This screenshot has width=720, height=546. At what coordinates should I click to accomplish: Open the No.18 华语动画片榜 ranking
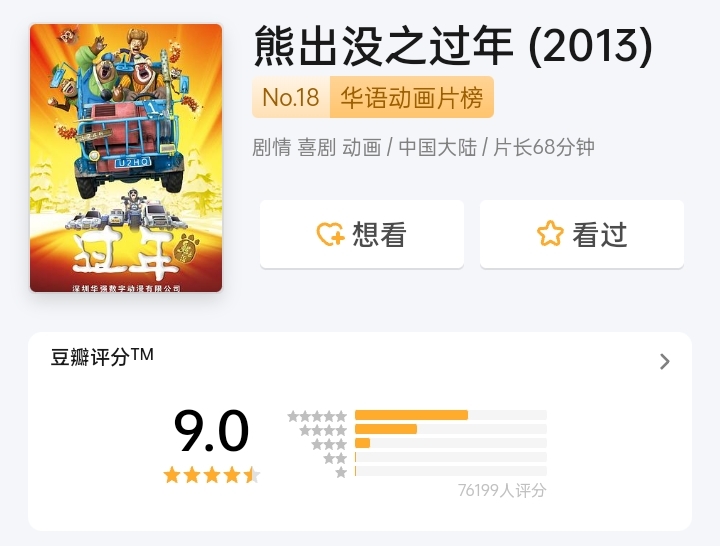click(x=372, y=97)
